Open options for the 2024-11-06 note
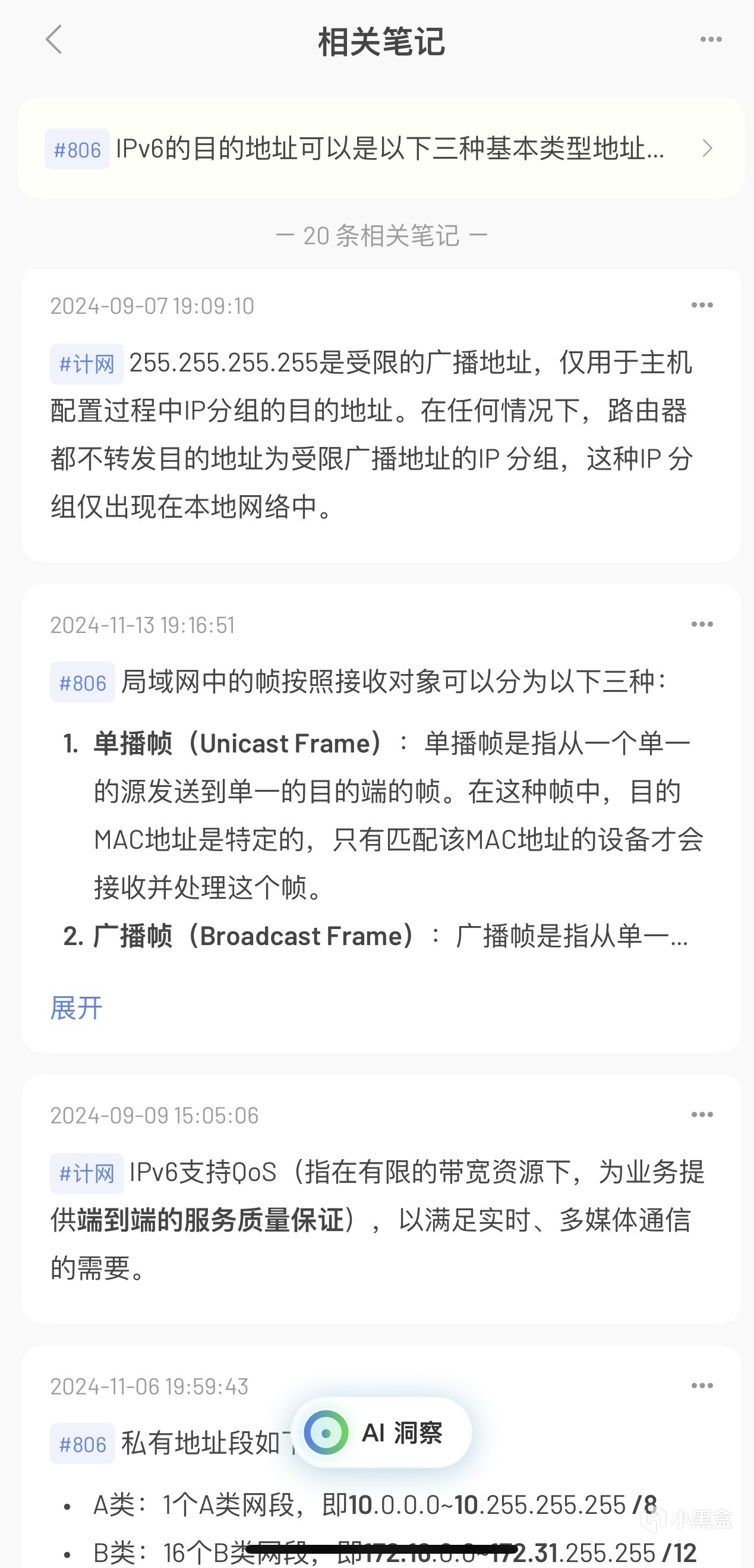 pos(702,1386)
